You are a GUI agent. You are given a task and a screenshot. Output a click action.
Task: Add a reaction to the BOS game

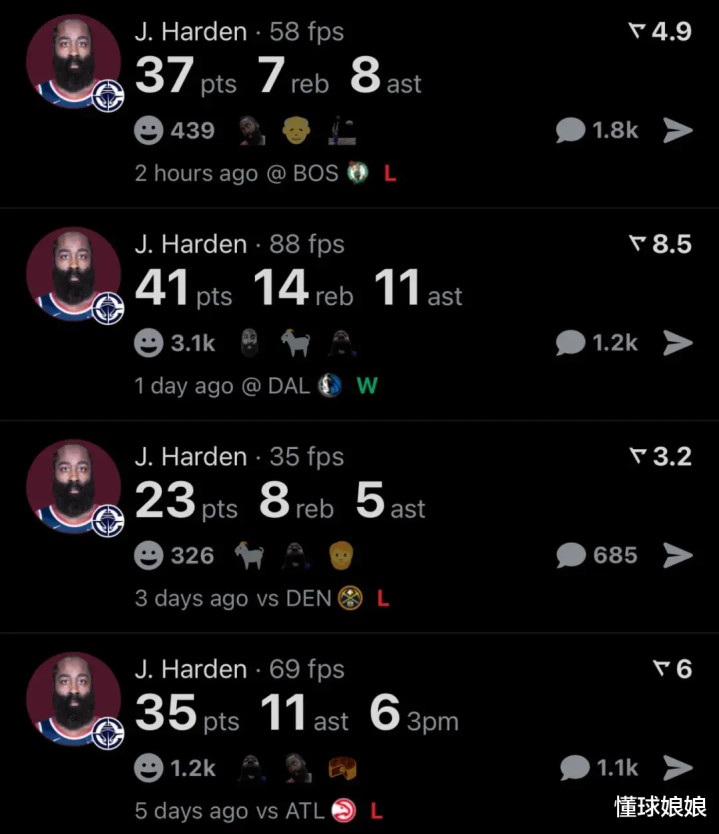click(149, 130)
